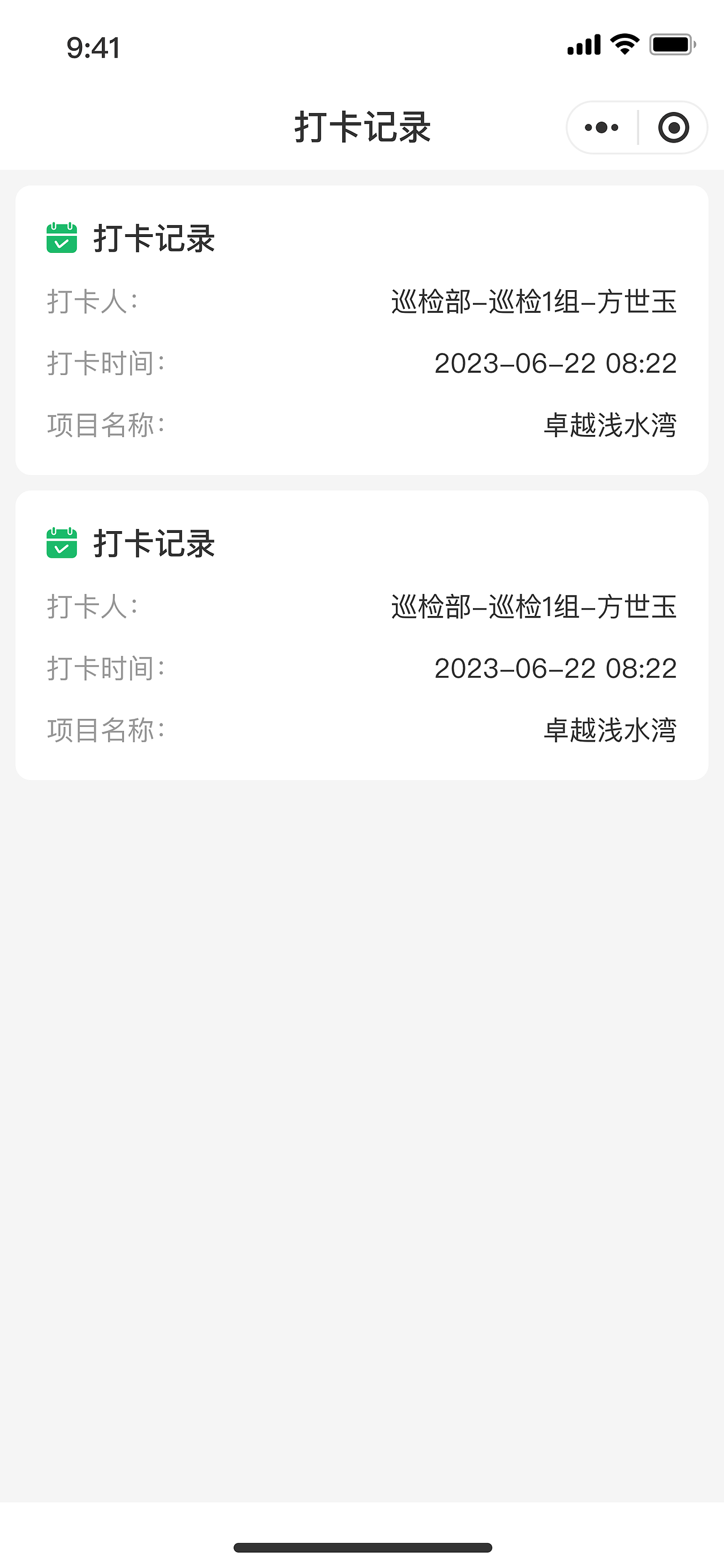Screen dimensions: 724x1568
Task: Click the 项目名称 label on second card
Action: tap(107, 729)
